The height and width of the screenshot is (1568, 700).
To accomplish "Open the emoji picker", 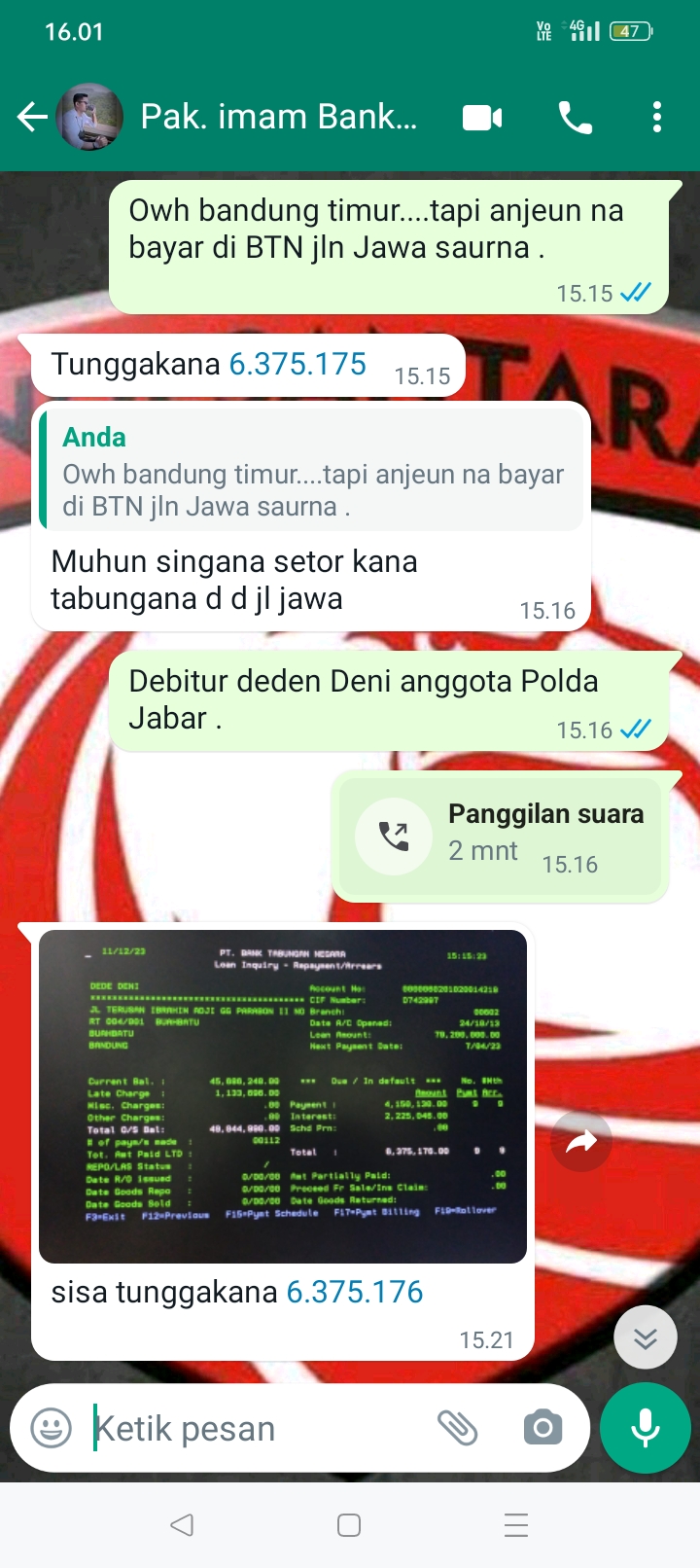I will 51,1429.
